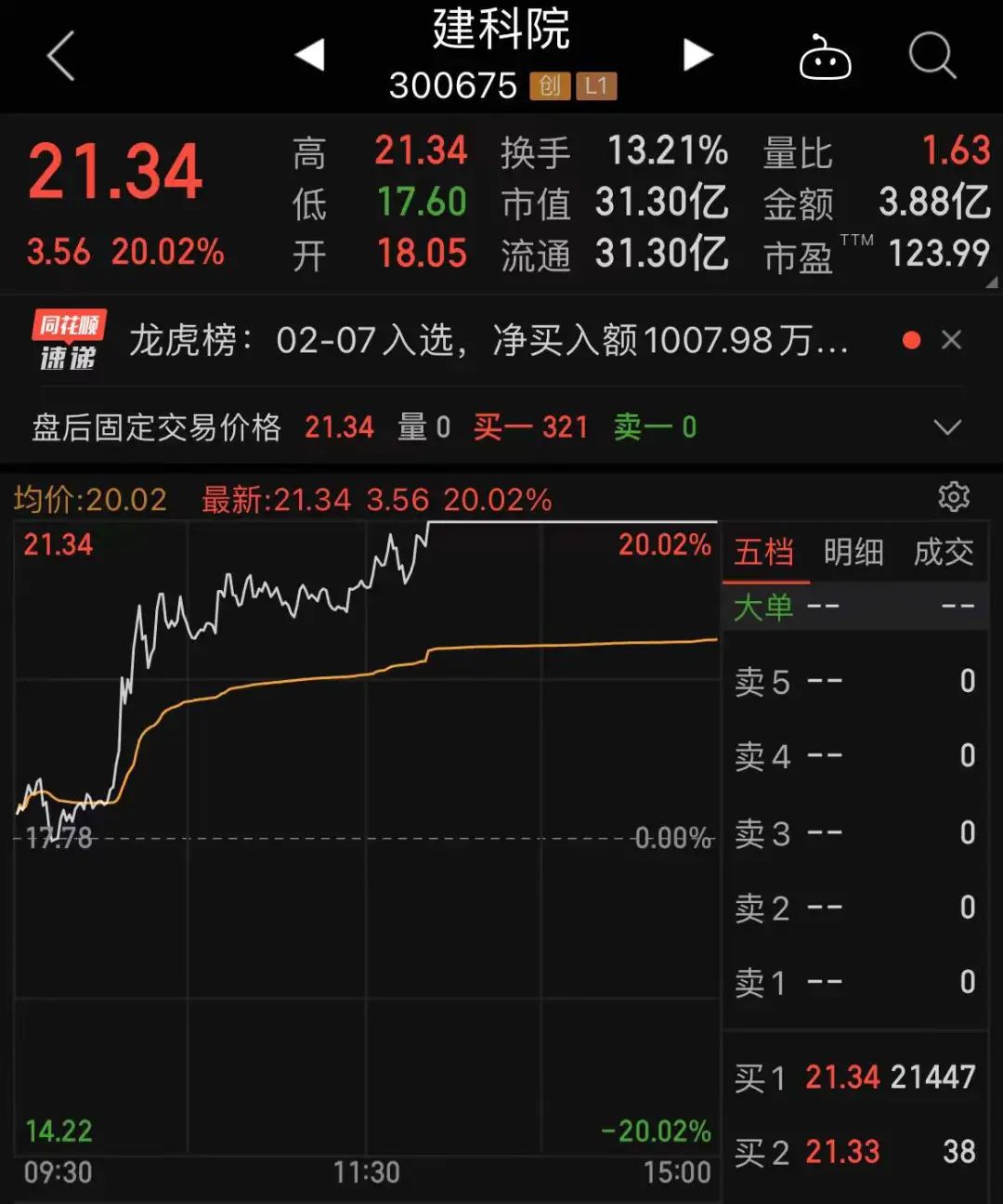Switch to the 成交 tab
Viewport: 1003px width, 1204px height.
point(944,553)
